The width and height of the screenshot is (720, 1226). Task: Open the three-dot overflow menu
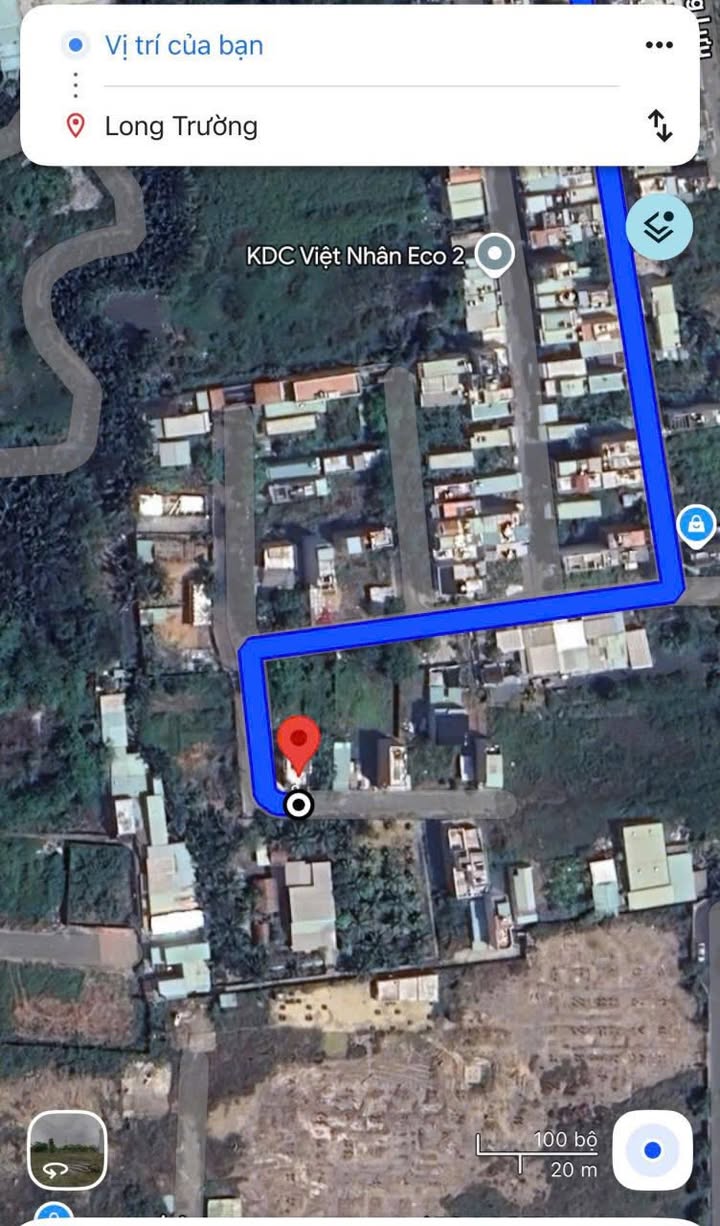(659, 45)
